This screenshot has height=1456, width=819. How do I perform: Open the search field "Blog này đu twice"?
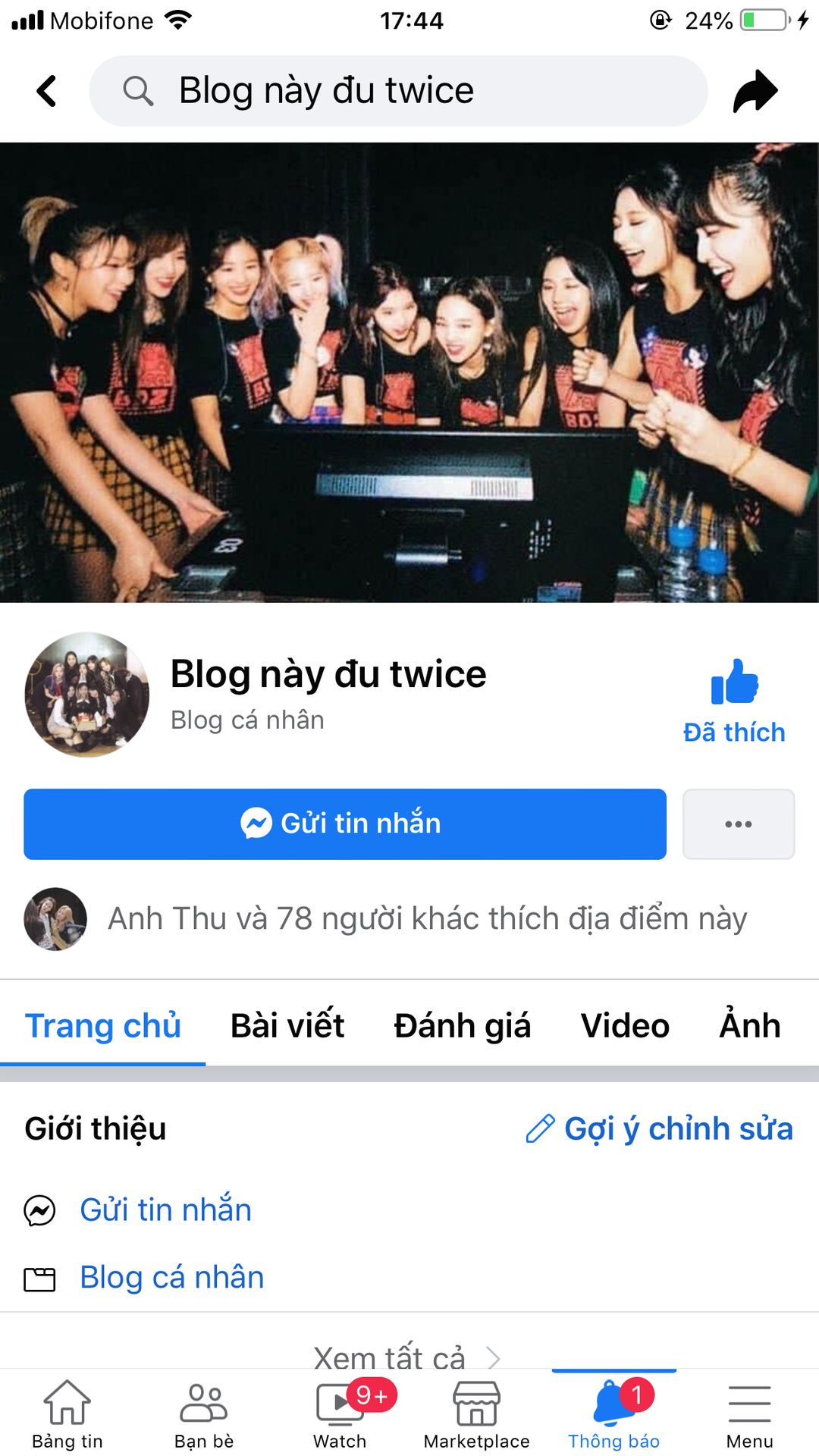[398, 91]
